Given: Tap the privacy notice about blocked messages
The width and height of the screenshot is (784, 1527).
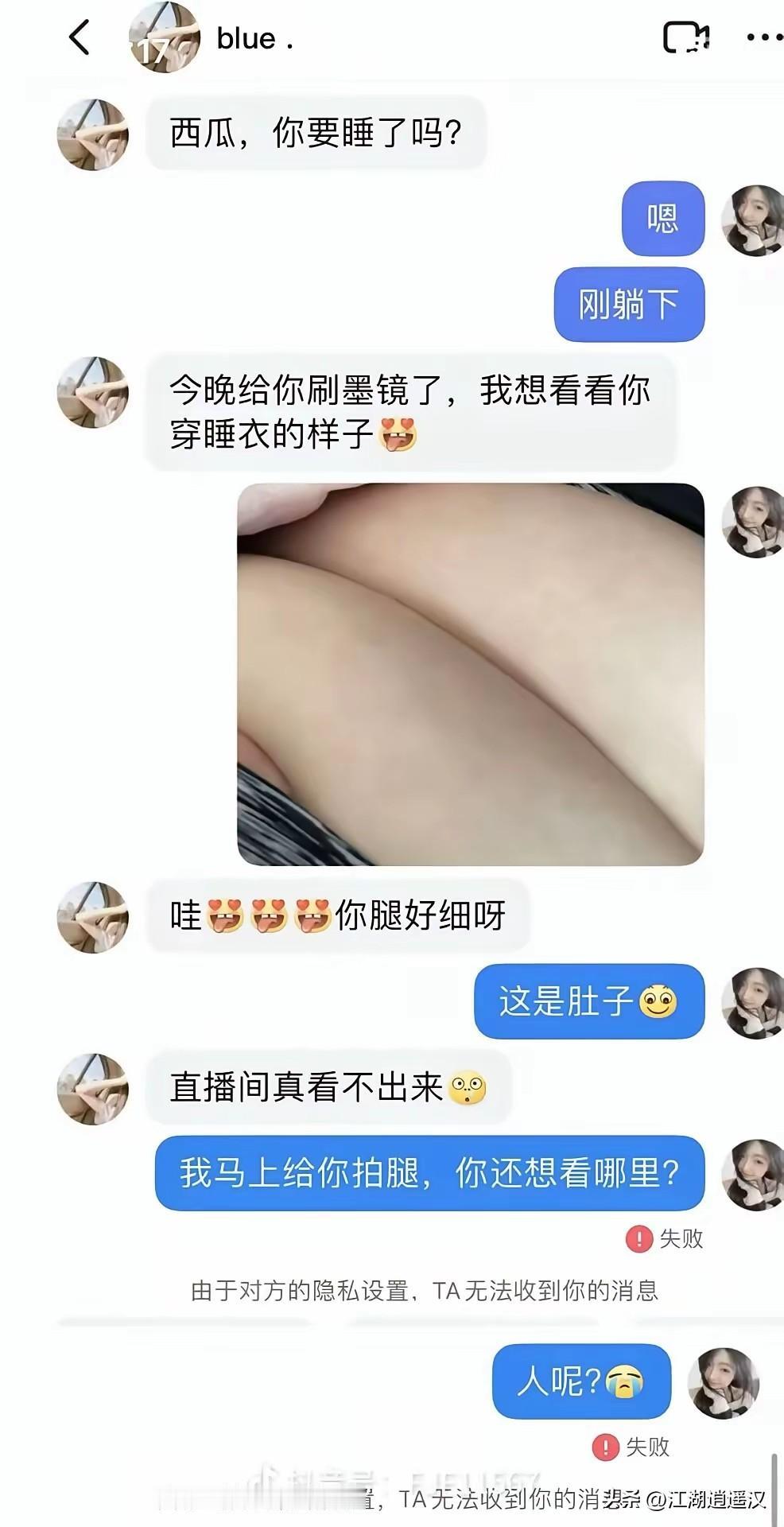Looking at the screenshot, I should pyautogui.click(x=427, y=1285).
